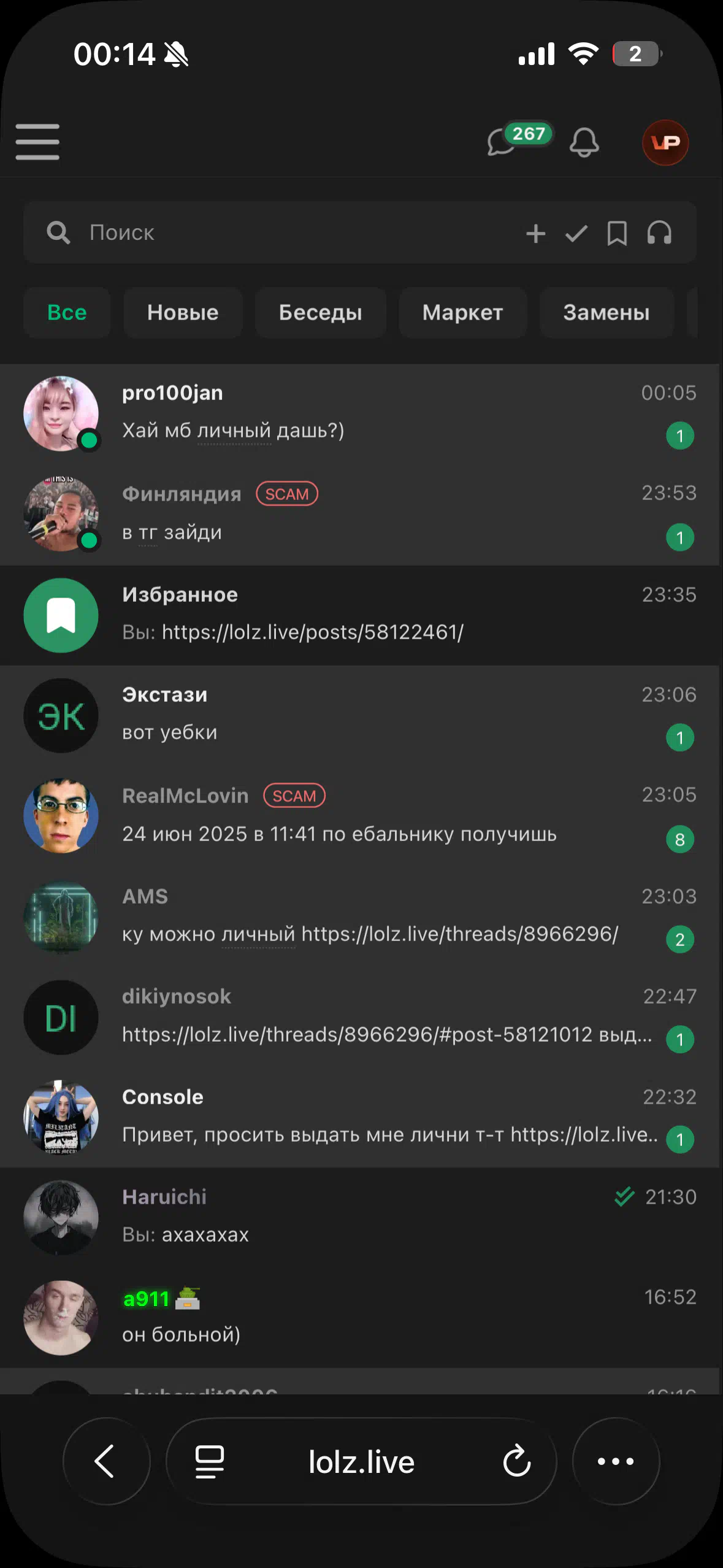Select the Маркет filter tab
This screenshot has width=723, height=1568.
coord(462,313)
